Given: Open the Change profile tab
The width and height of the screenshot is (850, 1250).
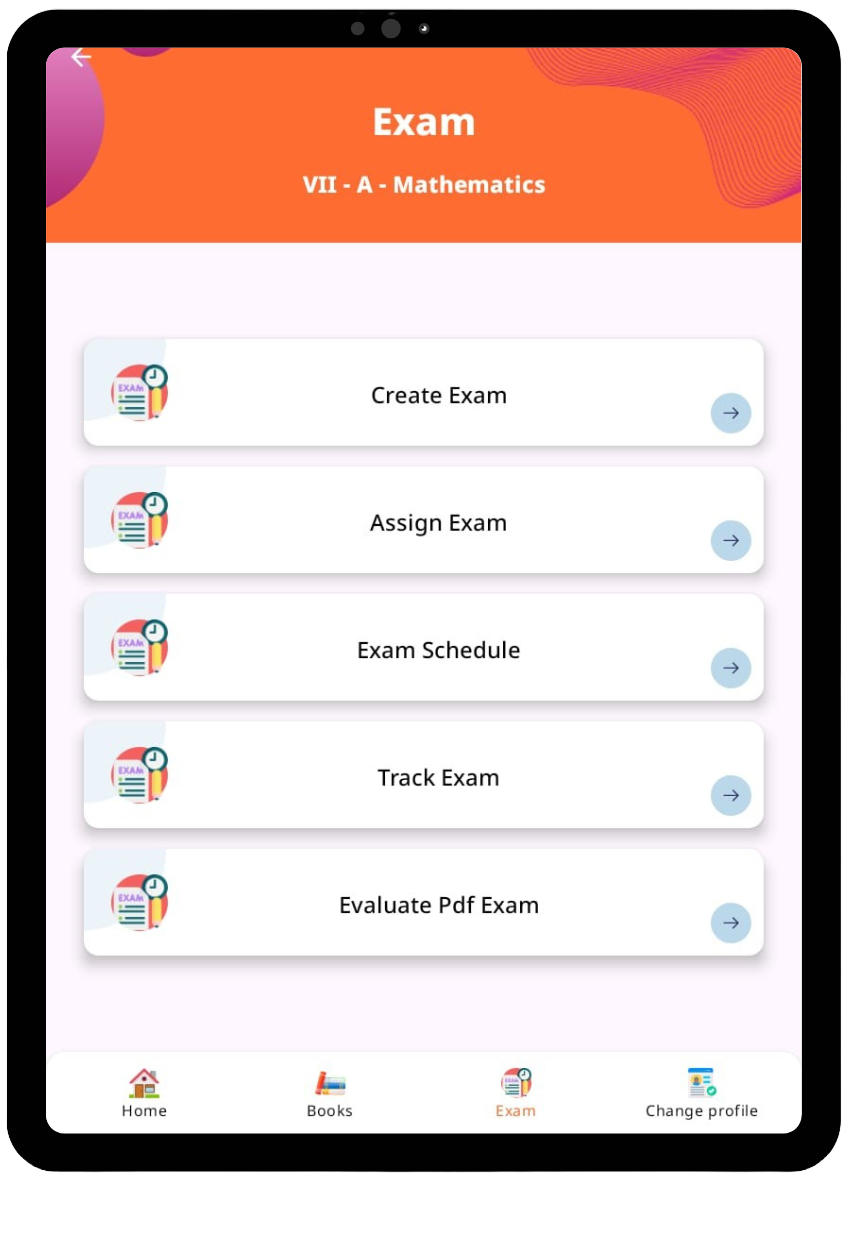Looking at the screenshot, I should point(701,1092).
